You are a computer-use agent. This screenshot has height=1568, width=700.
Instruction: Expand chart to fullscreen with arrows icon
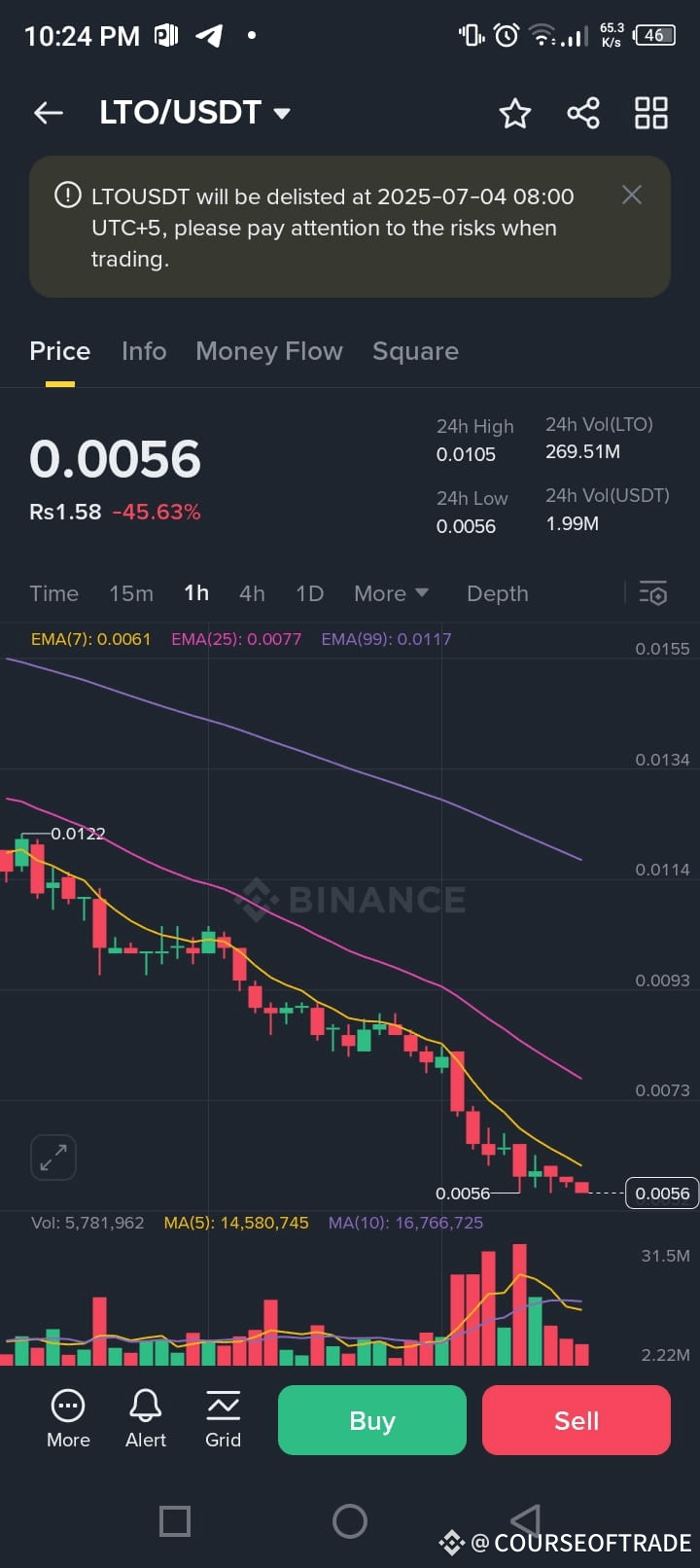point(53,1158)
